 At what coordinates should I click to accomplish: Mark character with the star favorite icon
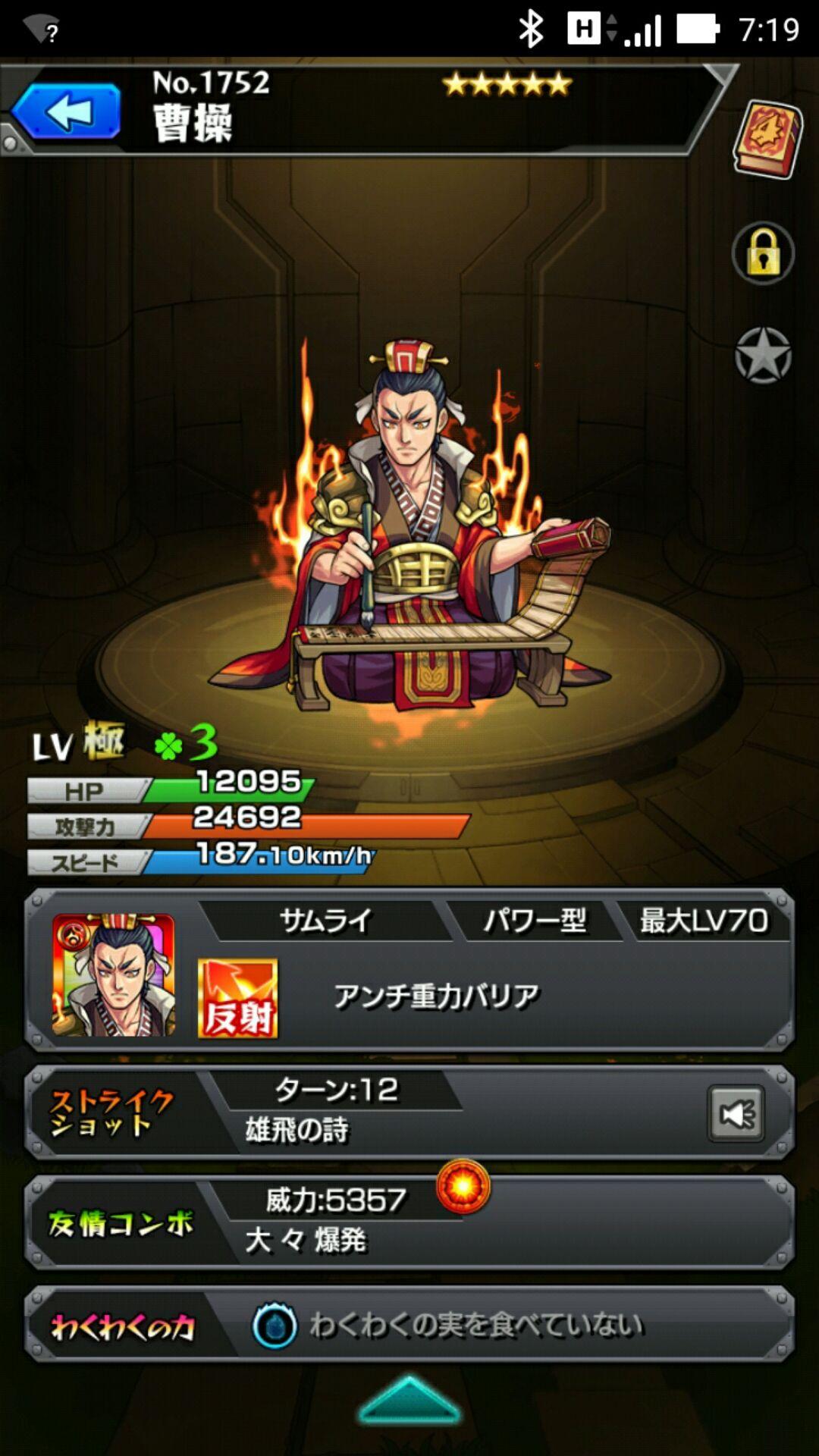(x=763, y=355)
